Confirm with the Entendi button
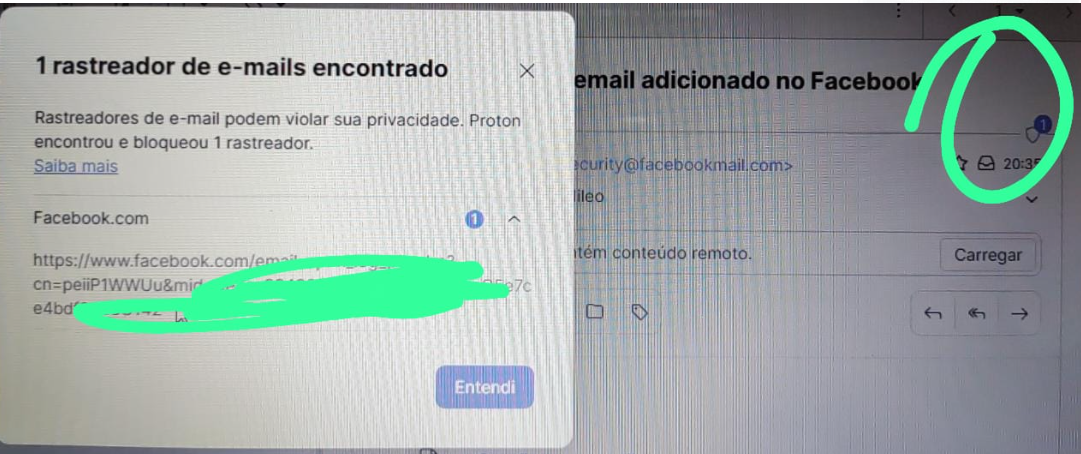This screenshot has width=1081, height=454. [x=485, y=387]
